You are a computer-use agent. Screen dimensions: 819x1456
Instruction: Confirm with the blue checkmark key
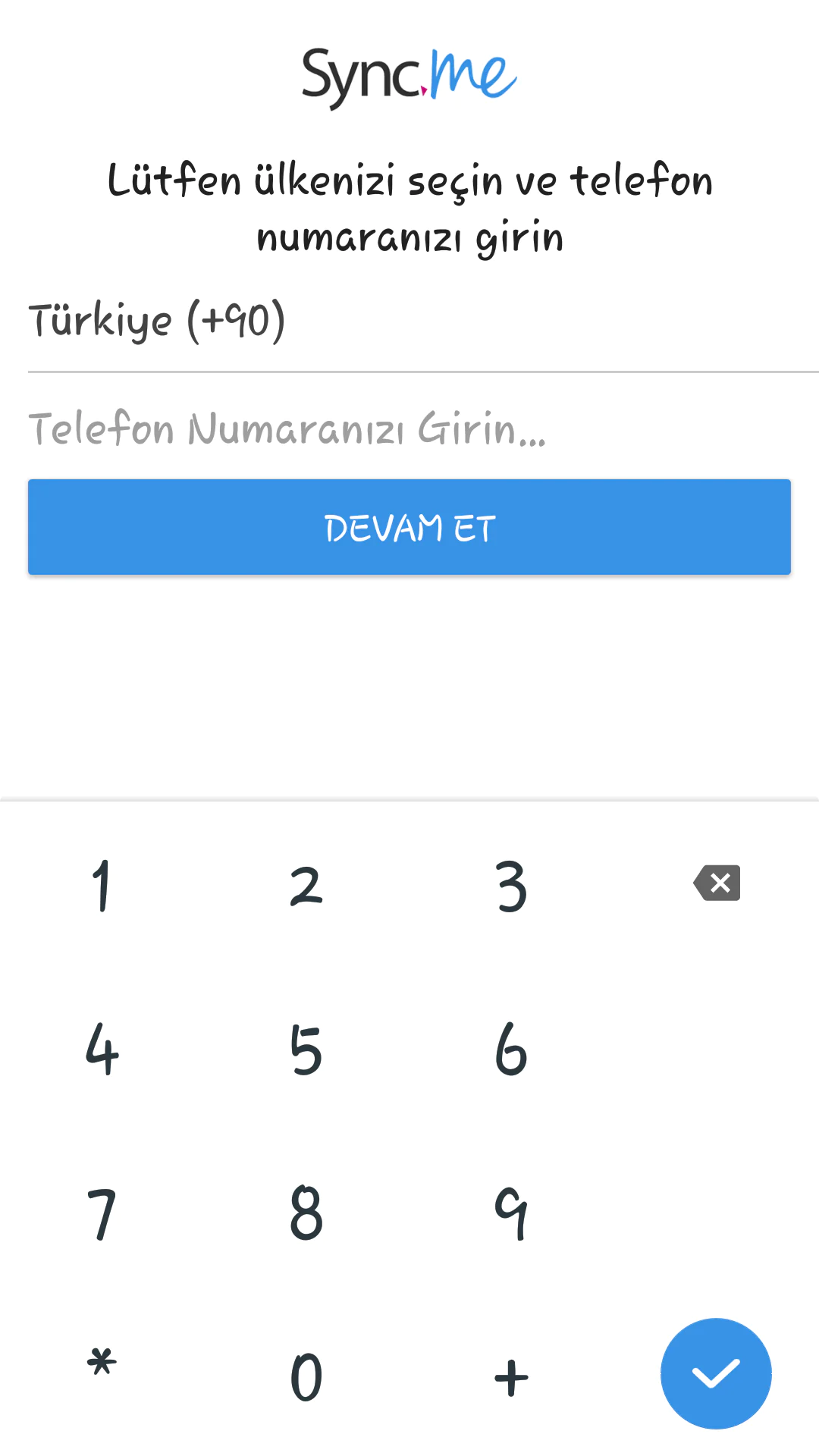pyautogui.click(x=716, y=1373)
